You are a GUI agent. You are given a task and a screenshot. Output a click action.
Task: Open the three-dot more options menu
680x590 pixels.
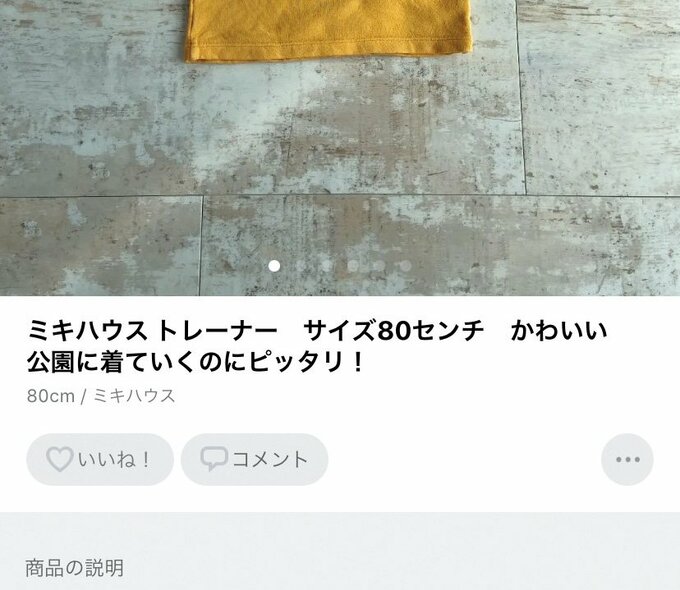[627, 460]
